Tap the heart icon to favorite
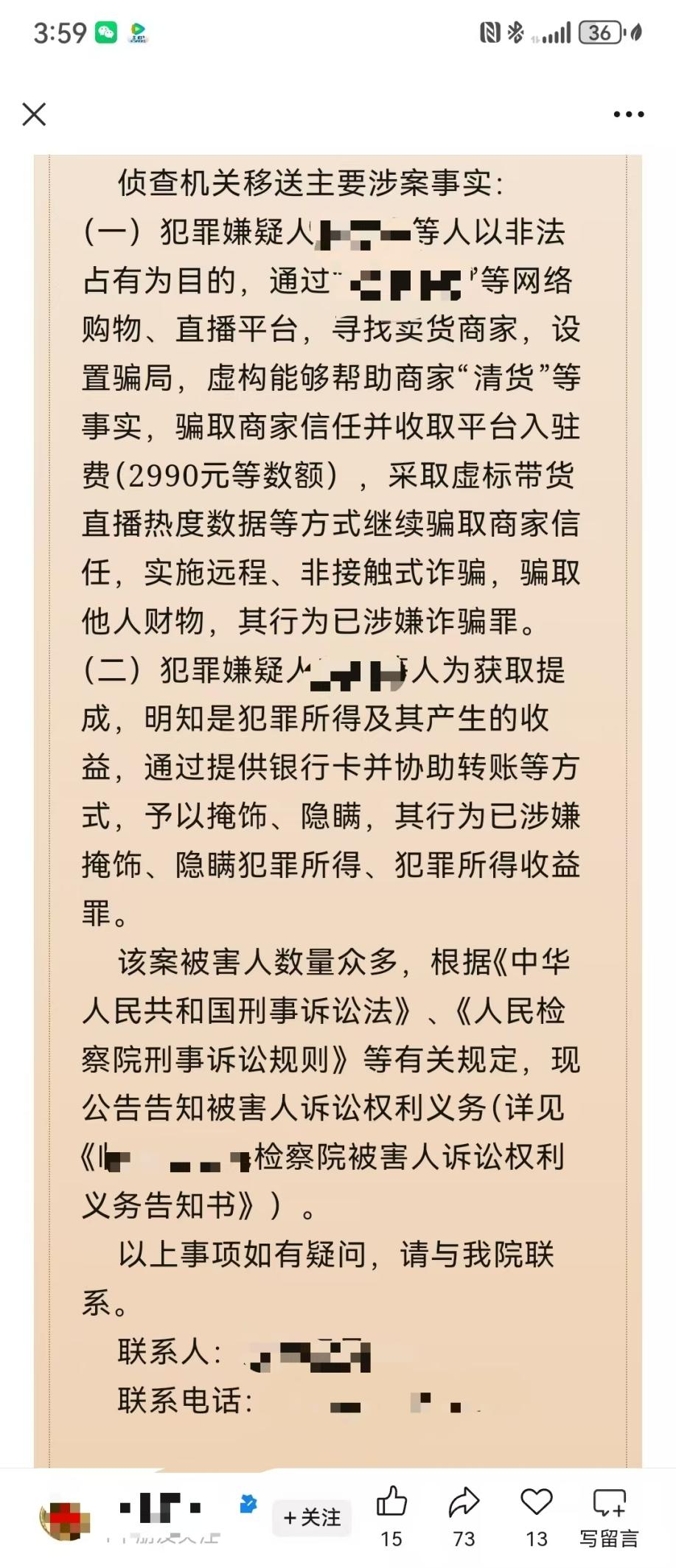The height and width of the screenshot is (1568, 676). point(536,1504)
